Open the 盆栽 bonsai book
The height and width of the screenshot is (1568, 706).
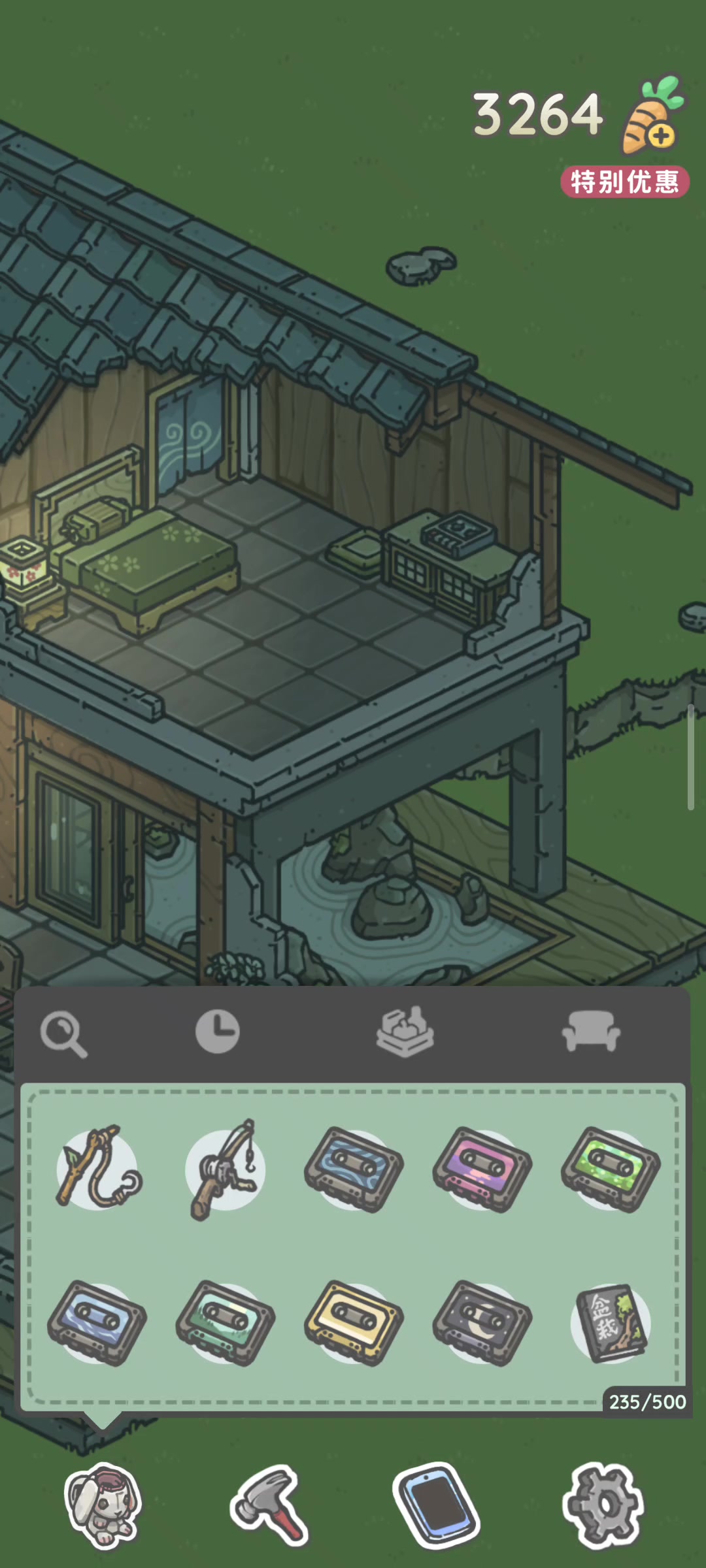[x=611, y=1323]
